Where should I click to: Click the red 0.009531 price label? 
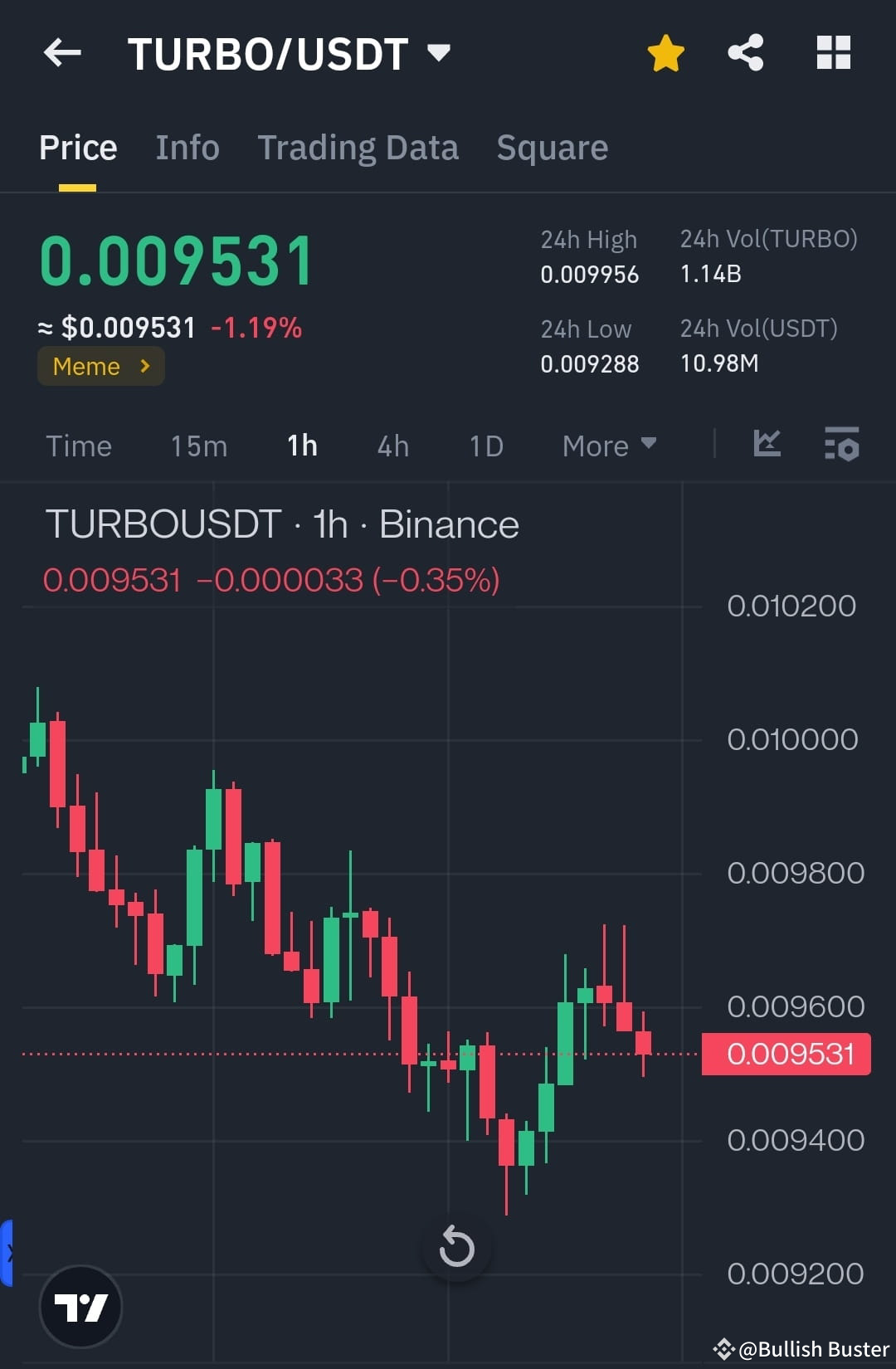click(x=785, y=1054)
